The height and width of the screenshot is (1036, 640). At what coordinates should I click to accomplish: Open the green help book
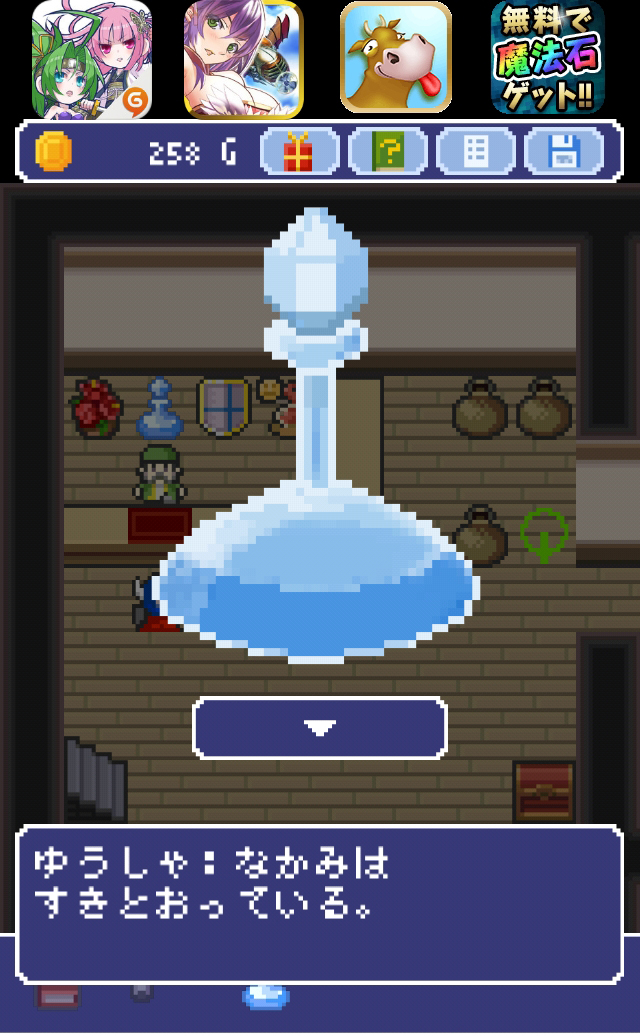387,153
